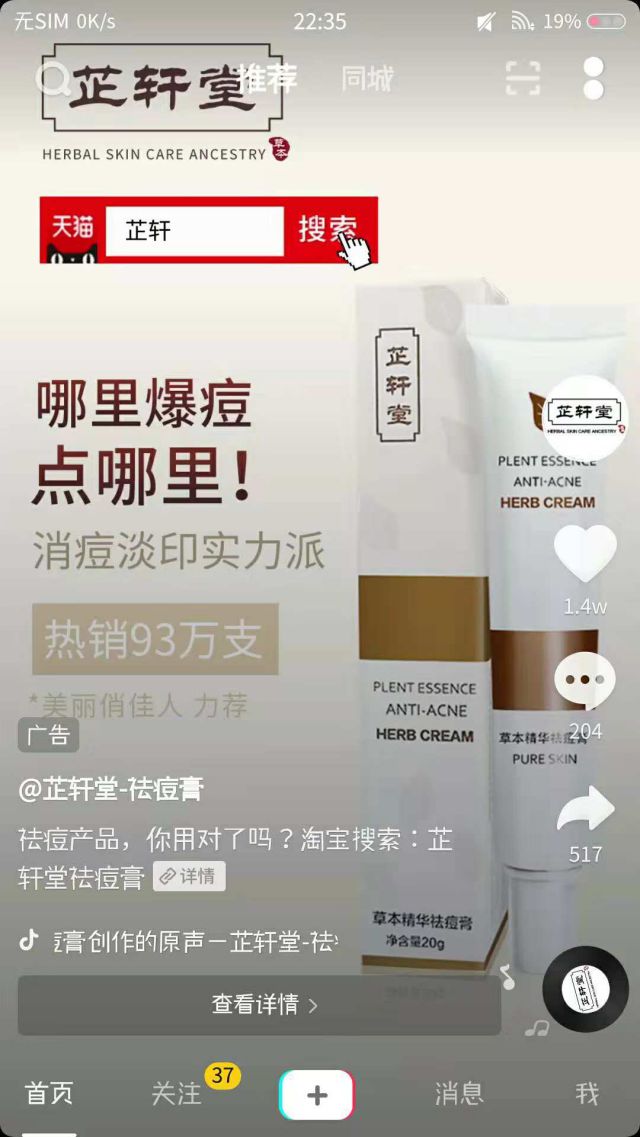640x1137 pixels.
Task: Tap the 查看详情 button
Action: [x=259, y=1005]
